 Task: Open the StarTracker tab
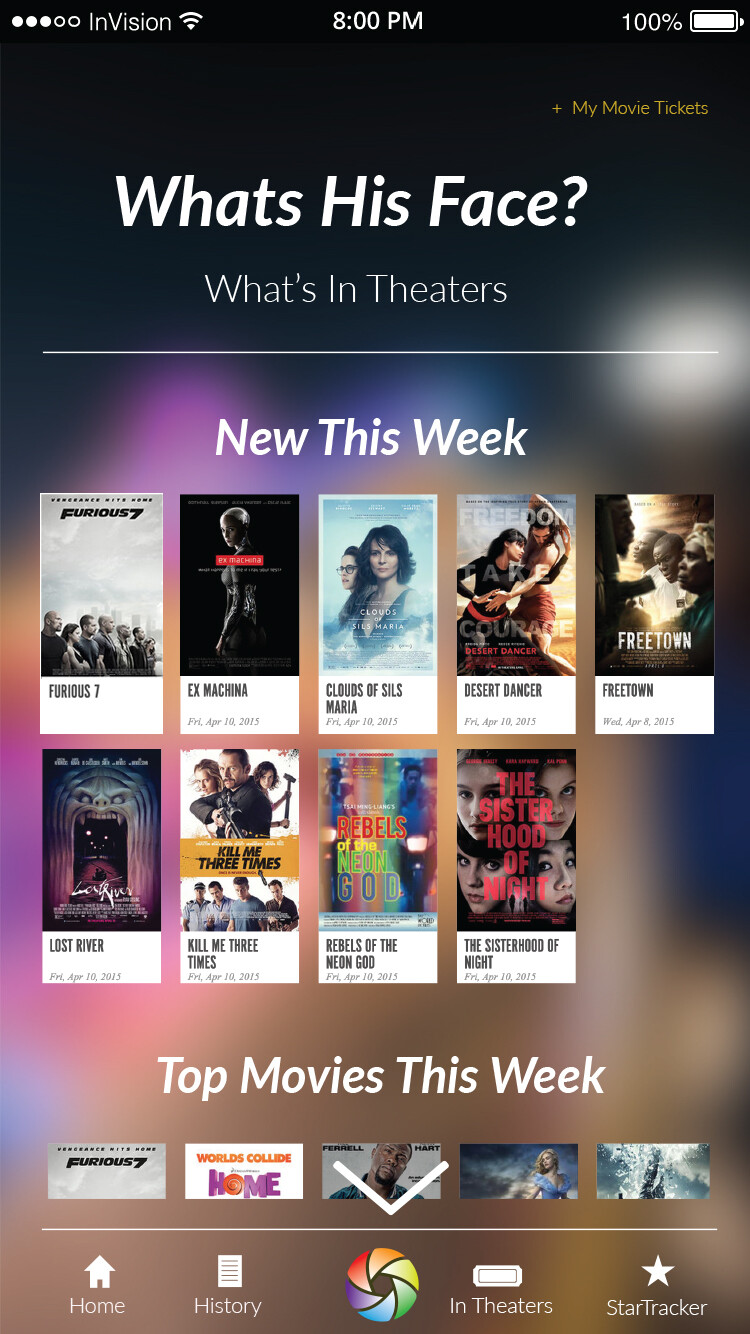[657, 1287]
